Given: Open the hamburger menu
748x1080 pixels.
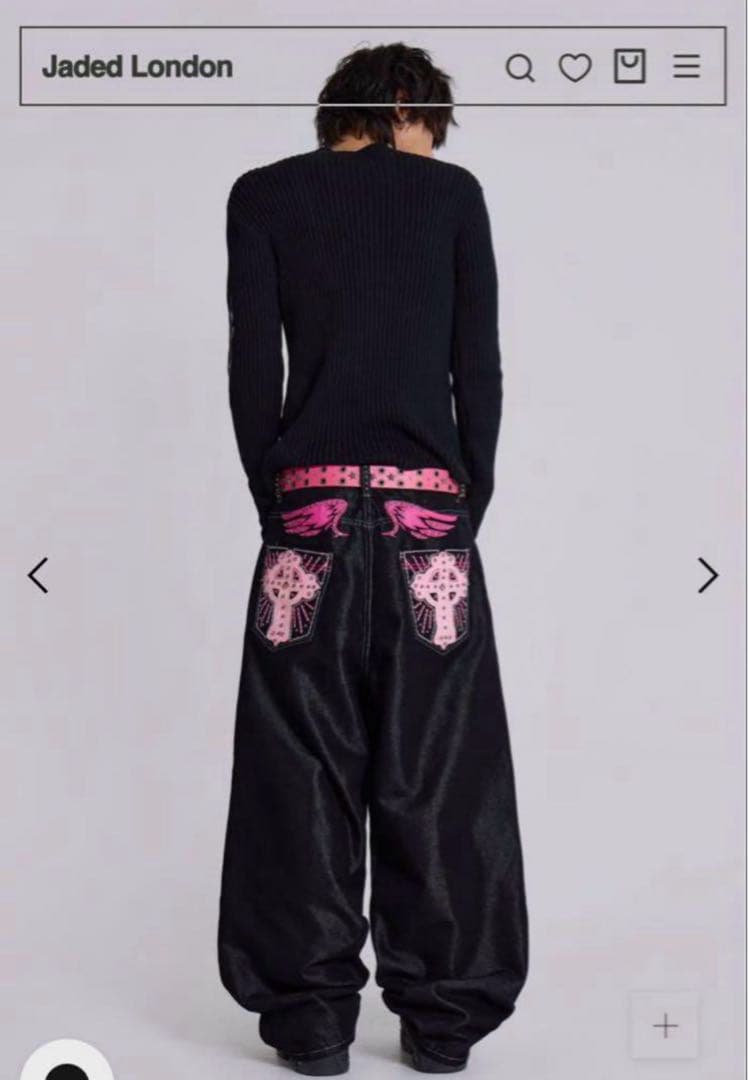Looking at the screenshot, I should coord(686,67).
